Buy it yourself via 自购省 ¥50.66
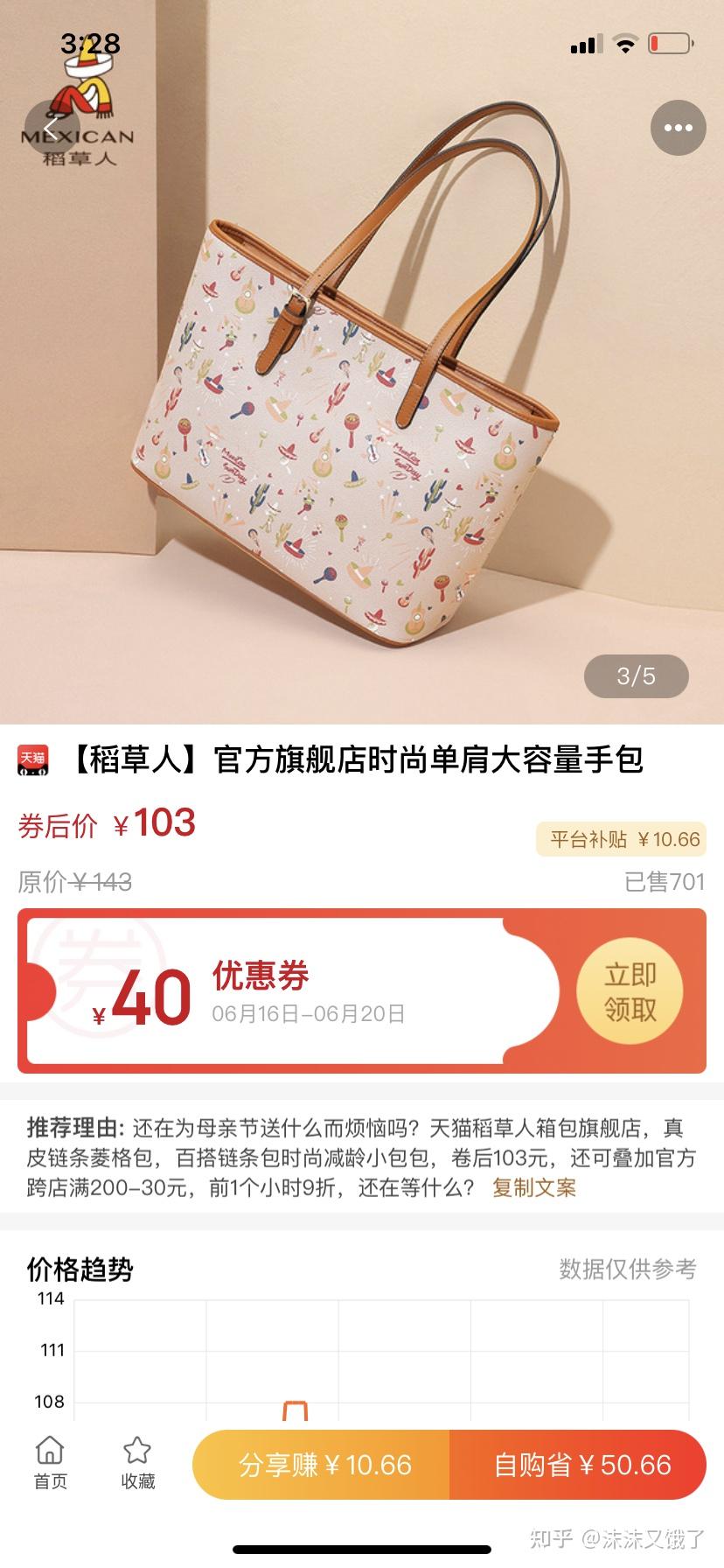Image resolution: width=724 pixels, height=1568 pixels. coord(581,1465)
